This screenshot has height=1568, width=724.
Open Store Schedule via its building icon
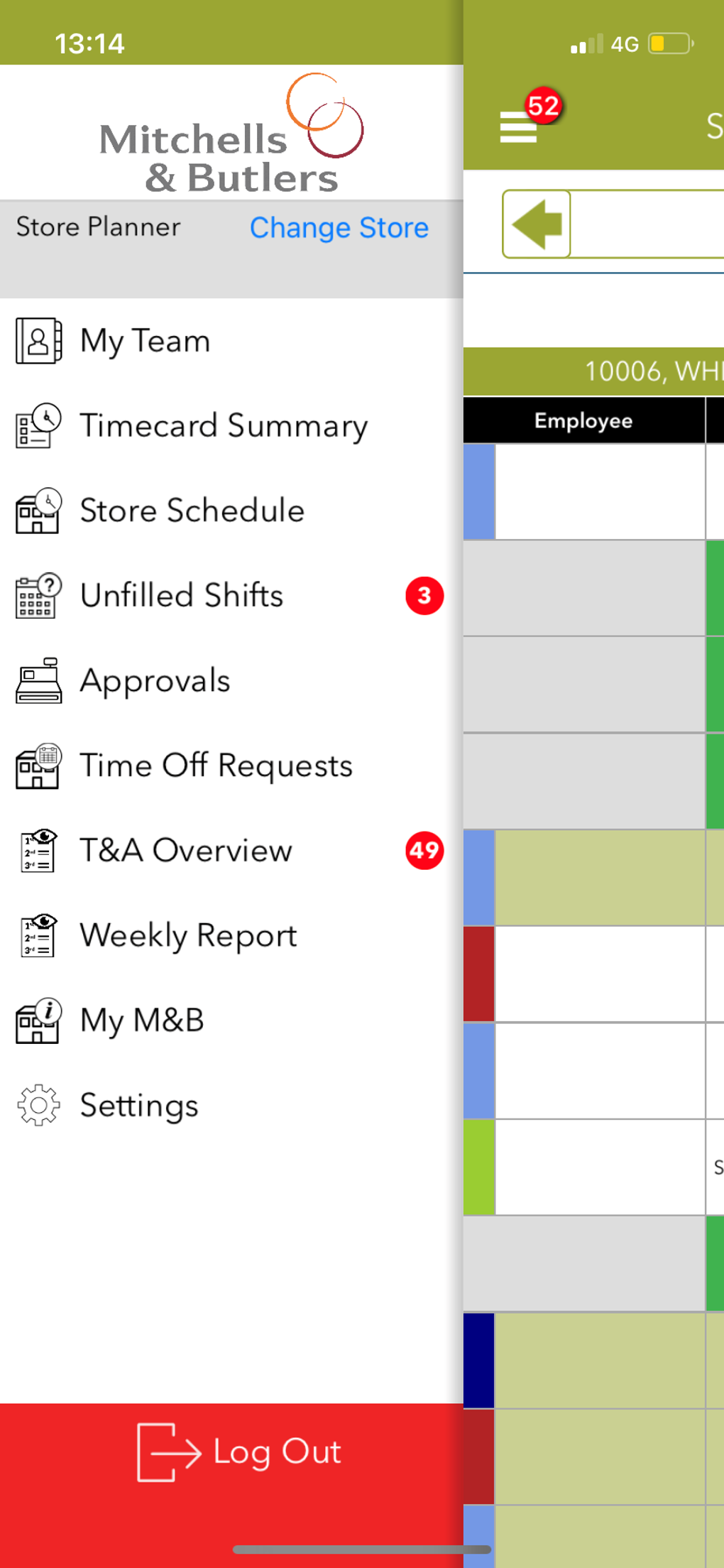coord(36,509)
